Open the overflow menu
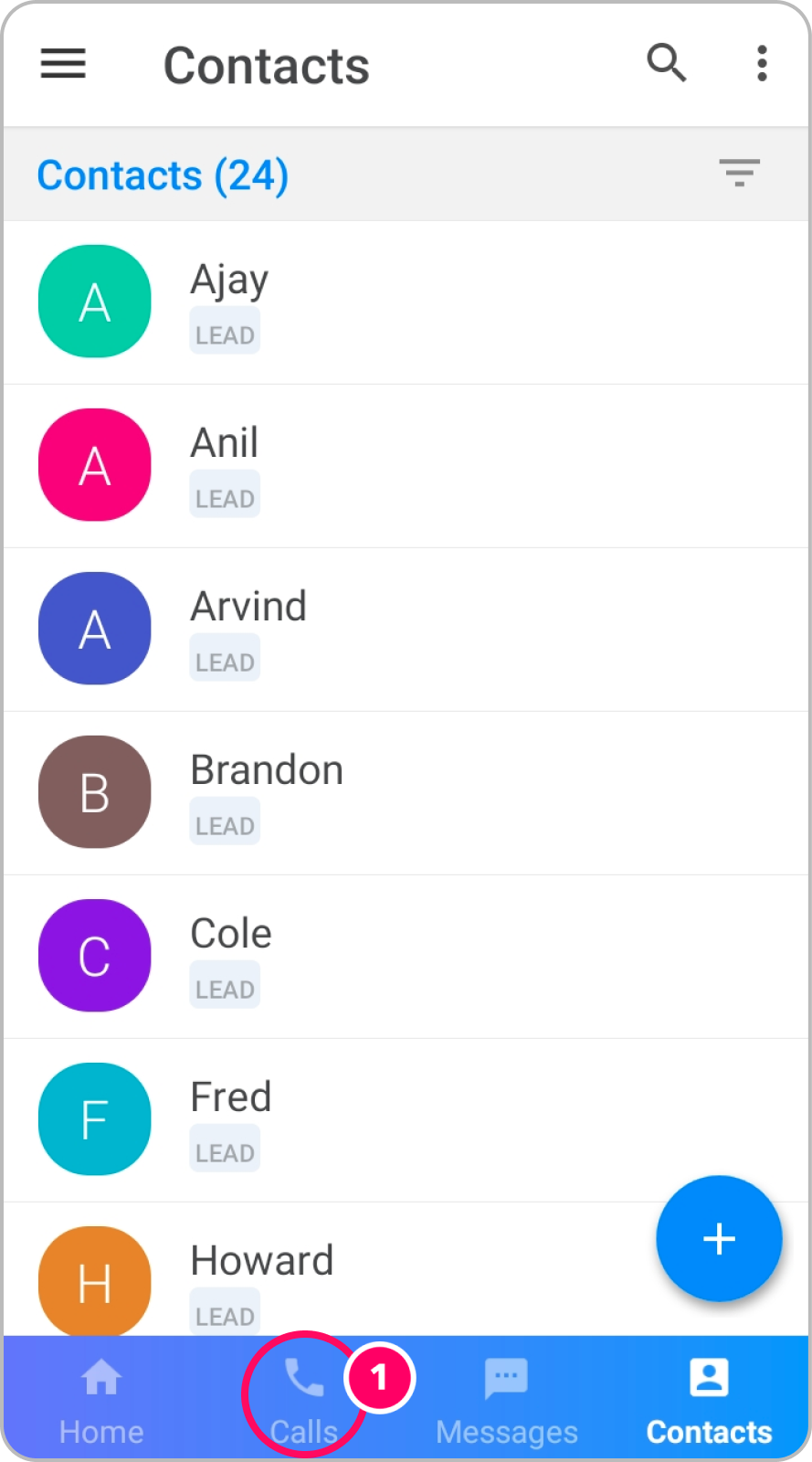Viewport: 812px width, 1462px height. (762, 64)
